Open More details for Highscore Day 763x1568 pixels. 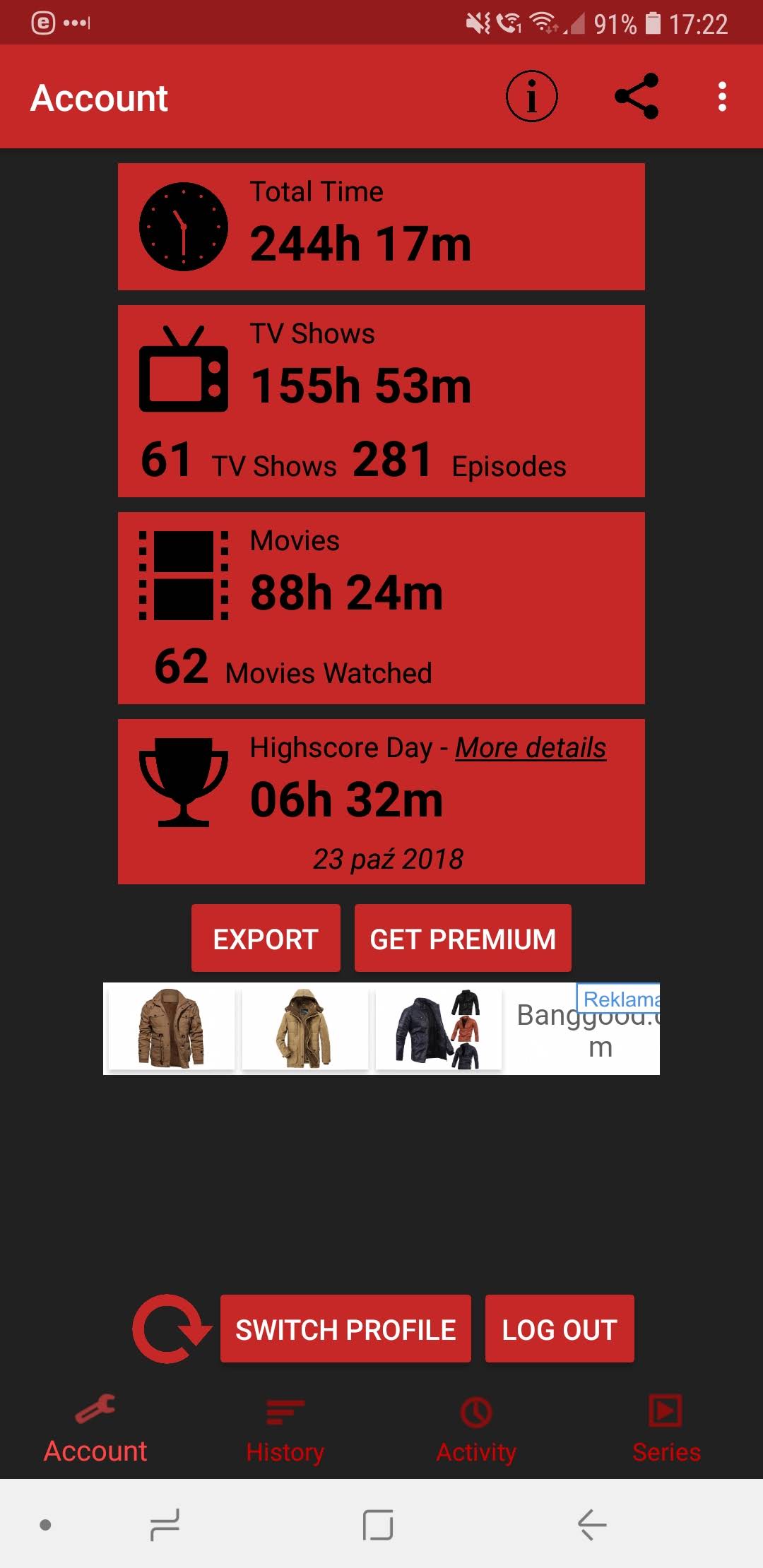coord(530,748)
